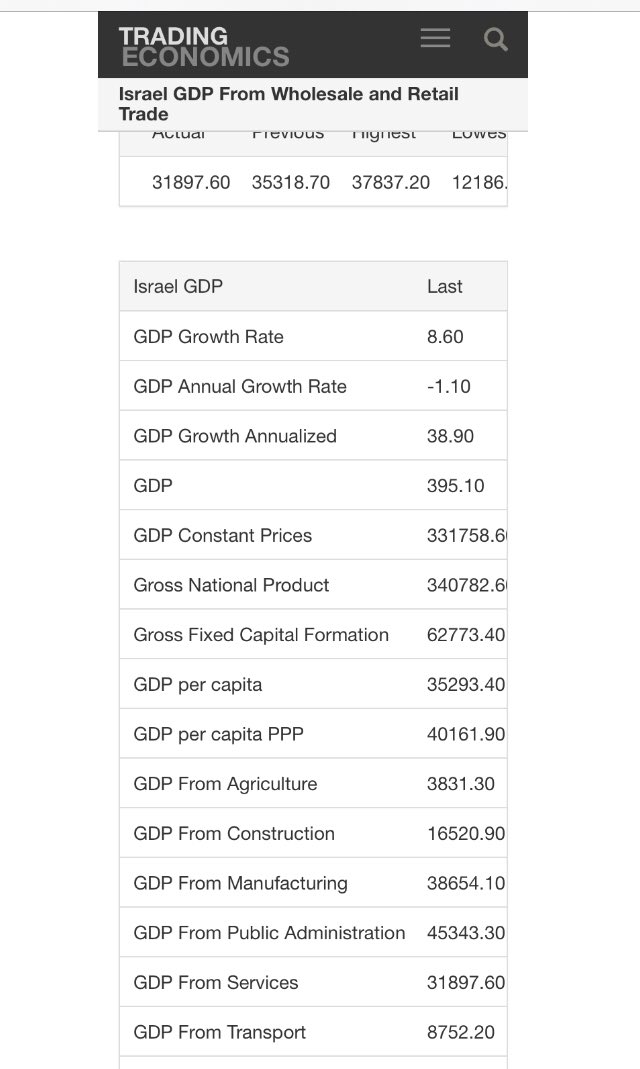View GDP From Agriculture
The width and height of the screenshot is (640, 1069).
(225, 784)
